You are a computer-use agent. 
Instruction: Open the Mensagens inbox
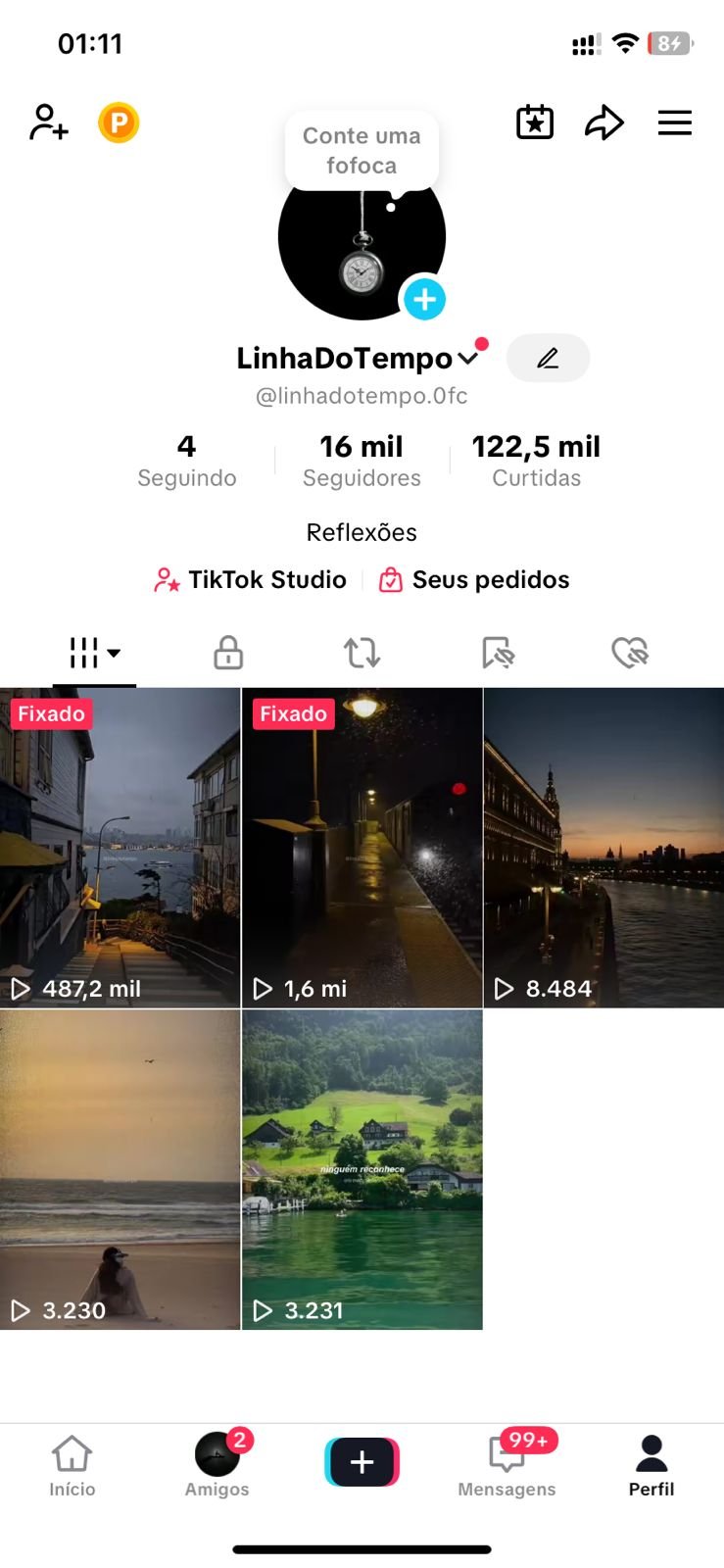click(x=507, y=1466)
